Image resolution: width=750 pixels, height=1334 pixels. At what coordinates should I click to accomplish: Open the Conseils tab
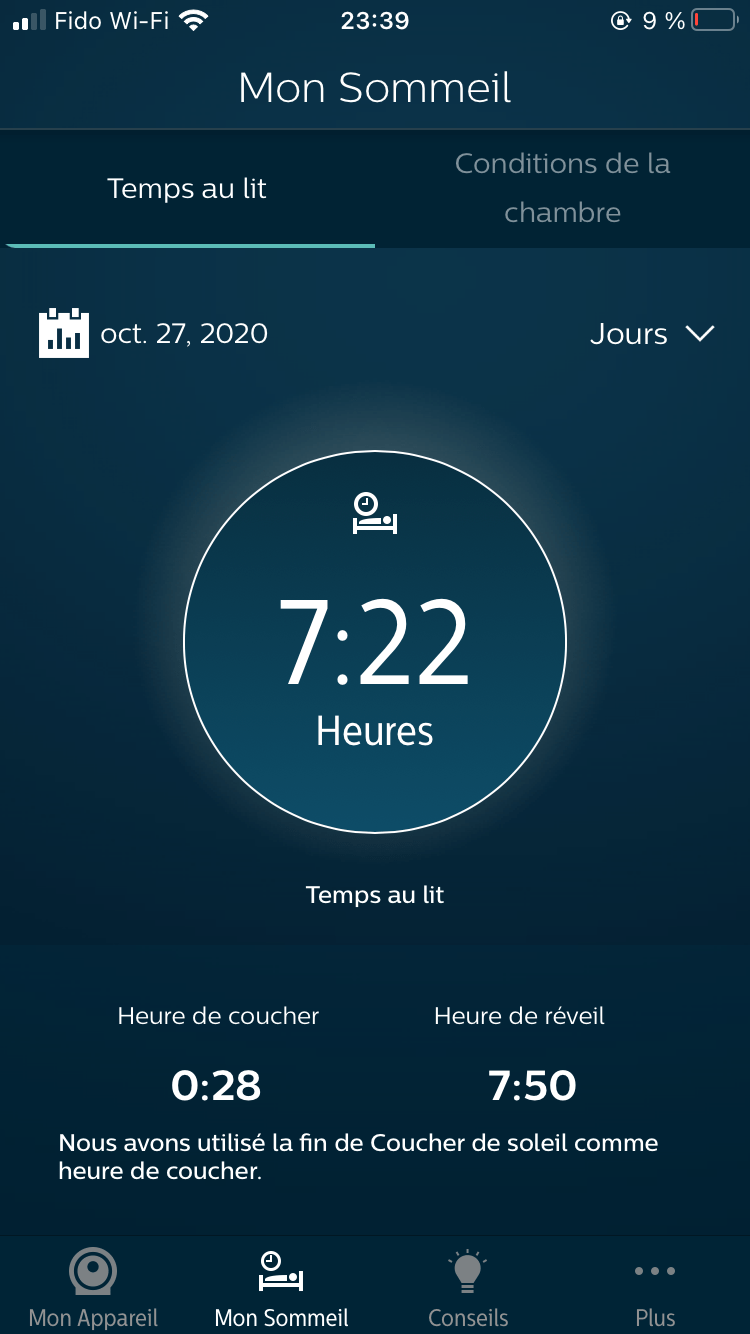(468, 1288)
